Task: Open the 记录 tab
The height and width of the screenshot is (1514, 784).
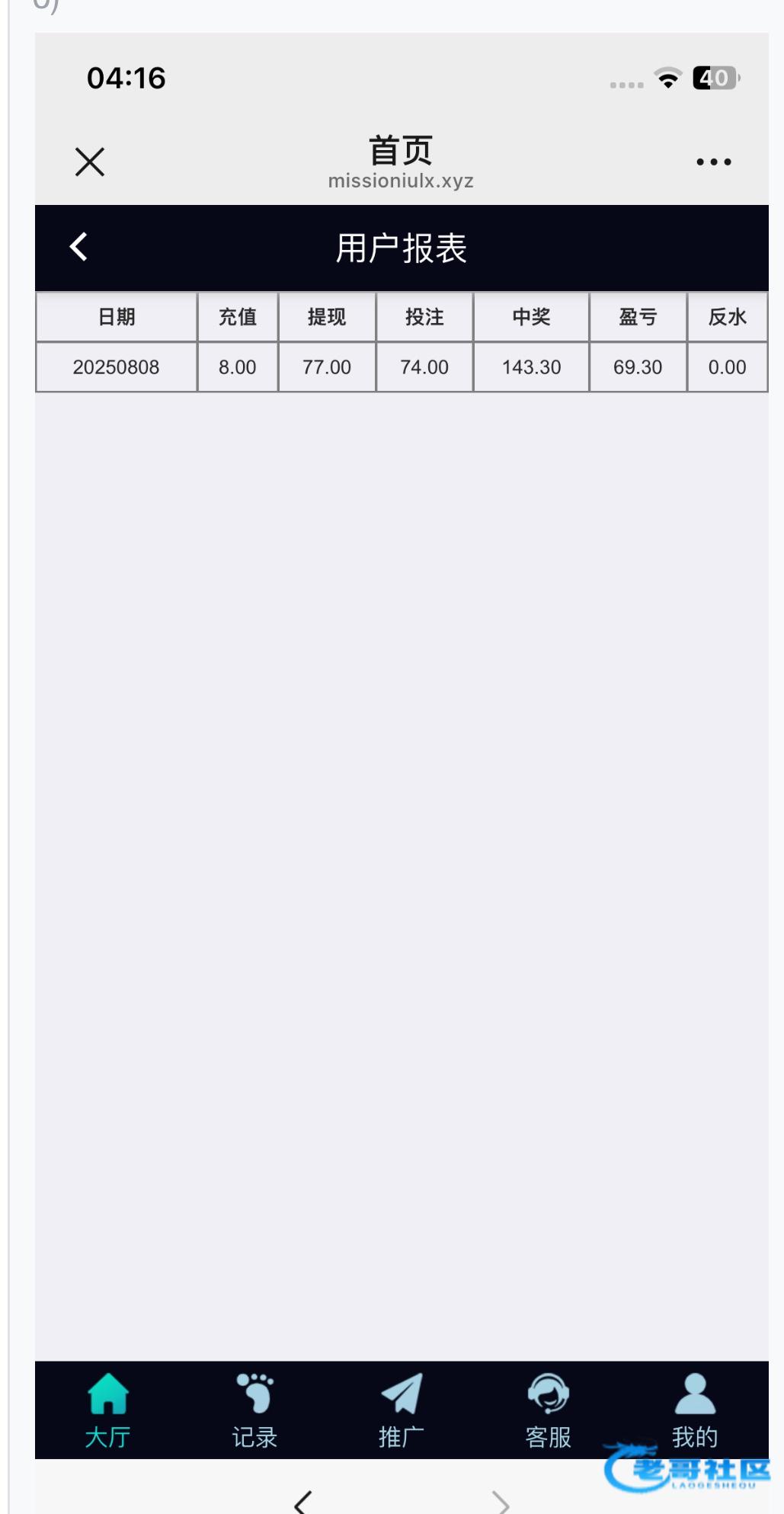Action: pyautogui.click(x=254, y=1410)
